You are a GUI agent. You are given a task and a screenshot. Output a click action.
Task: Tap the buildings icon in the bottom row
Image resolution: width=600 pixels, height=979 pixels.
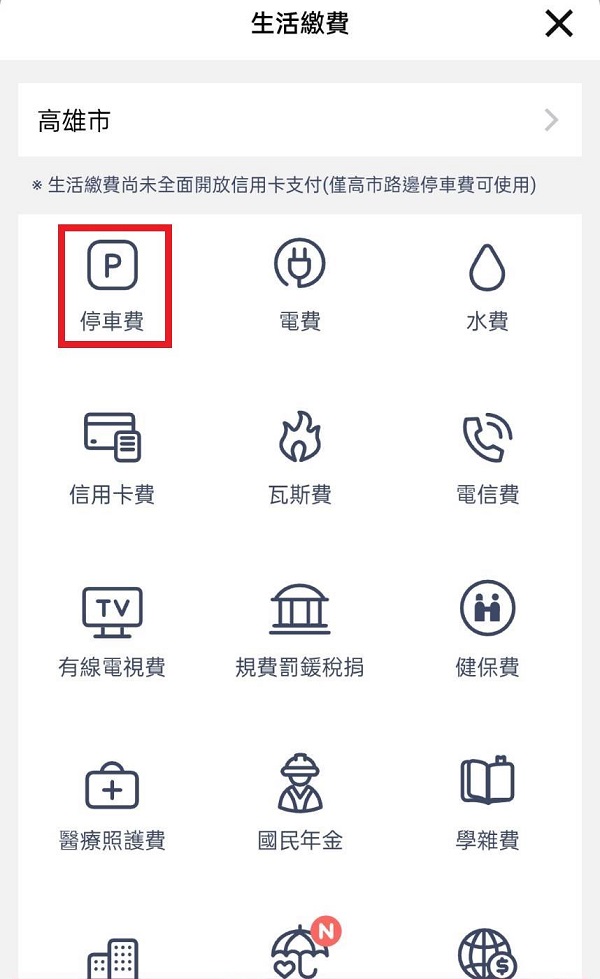pyautogui.click(x=112, y=958)
